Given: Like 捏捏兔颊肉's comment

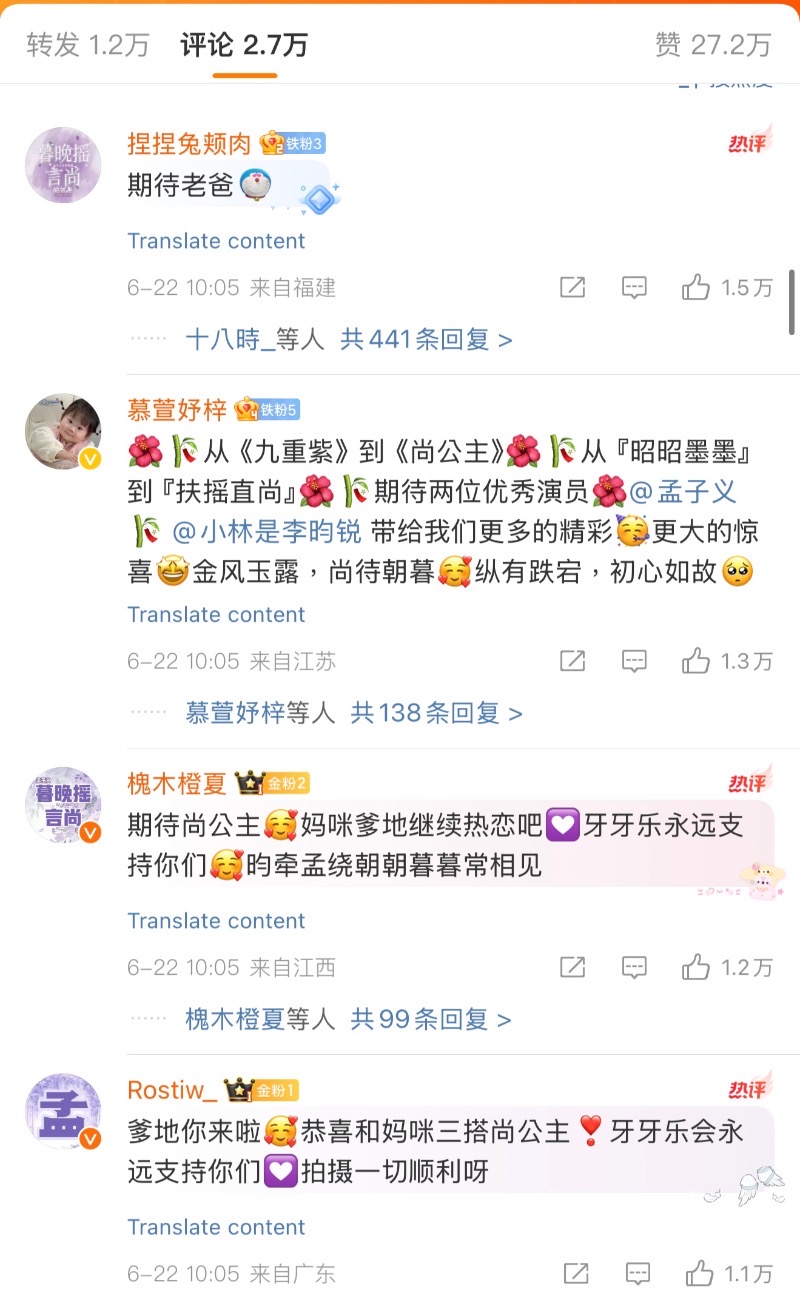Looking at the screenshot, I should point(697,288).
